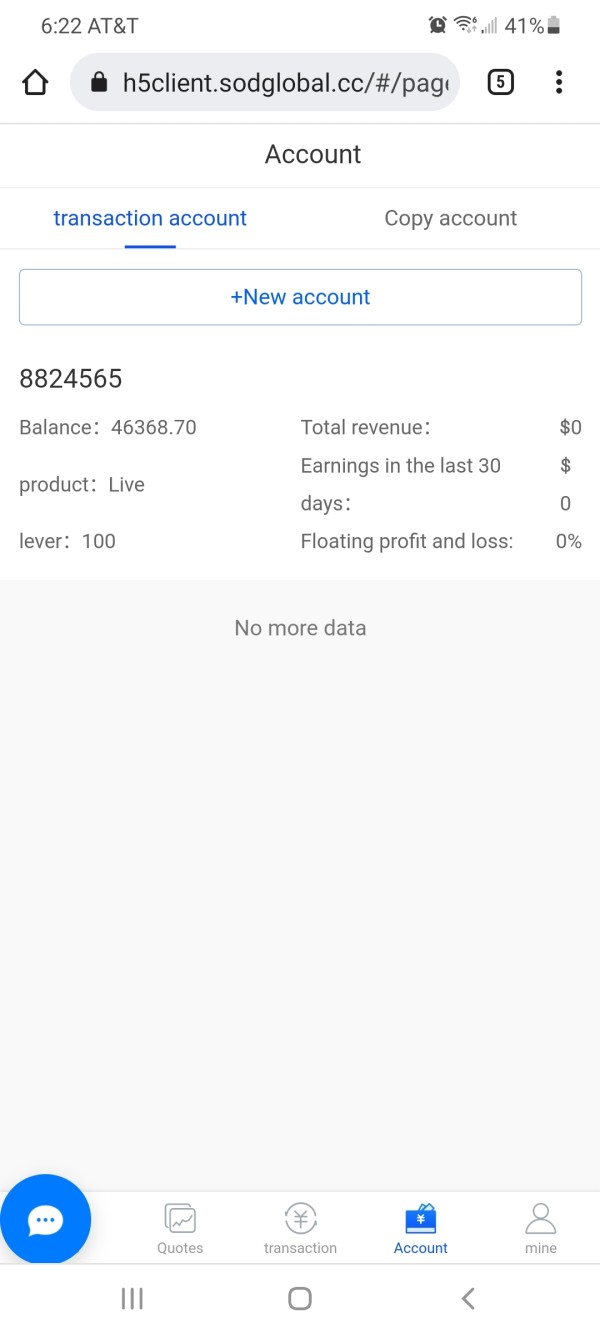The height and width of the screenshot is (1333, 600).
Task: Select the Account tab in bottom bar
Action: coord(420,1229)
